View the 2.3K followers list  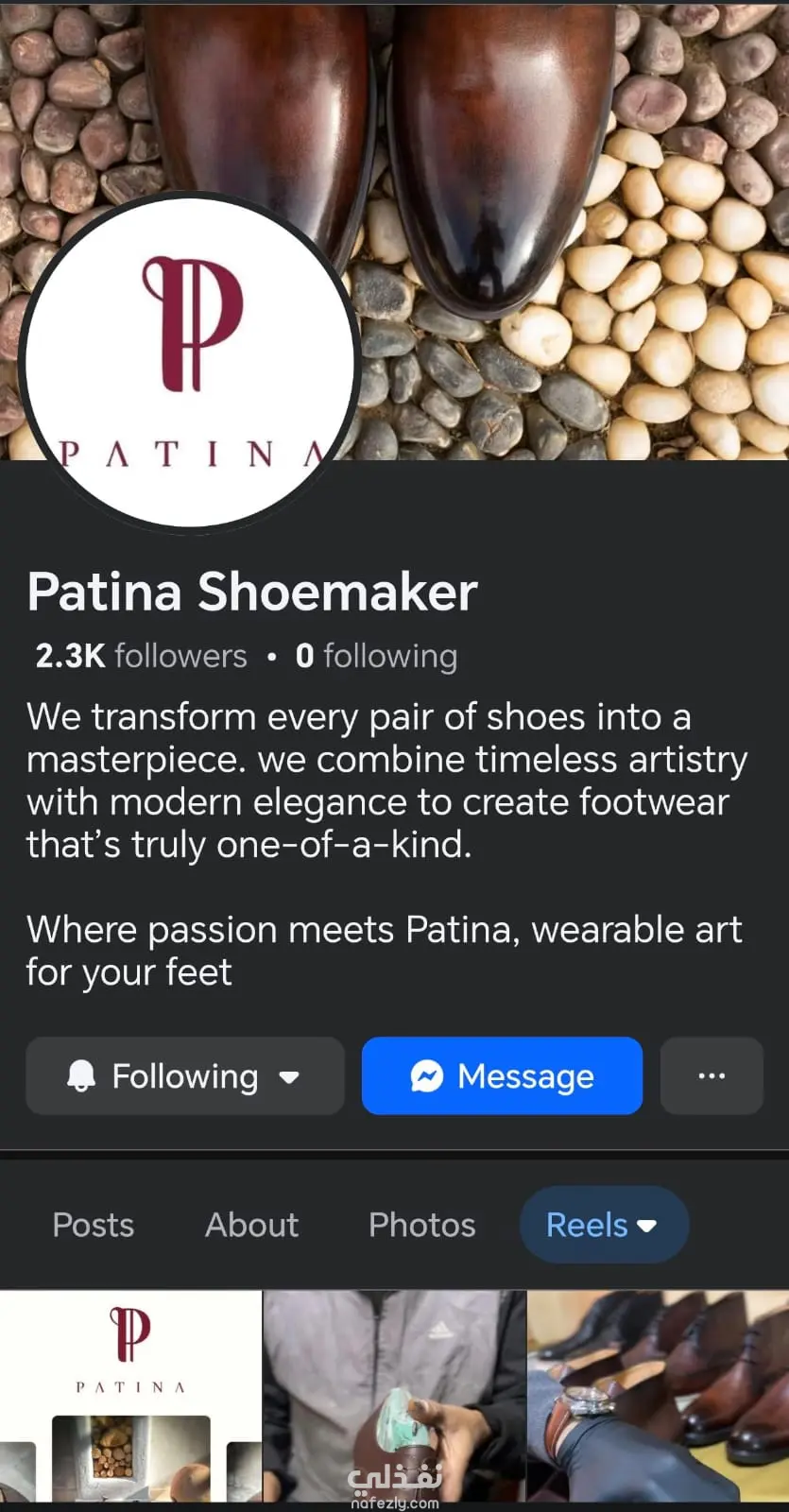(x=141, y=656)
